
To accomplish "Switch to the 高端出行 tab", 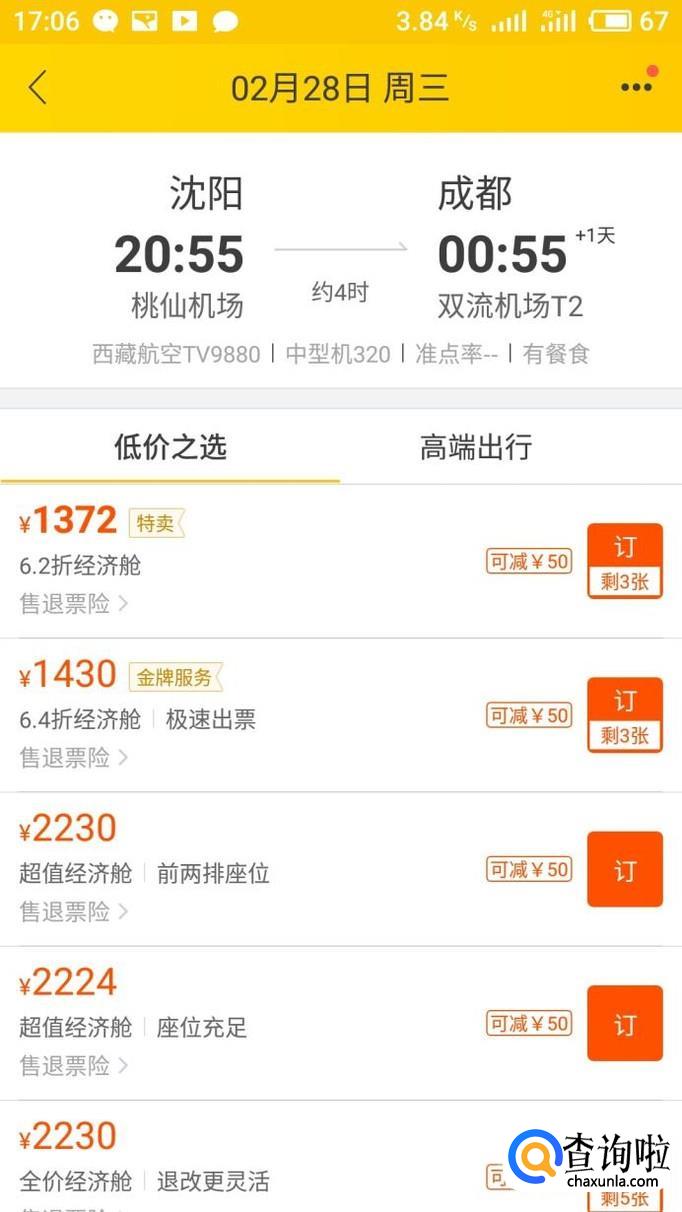I will (476, 447).
